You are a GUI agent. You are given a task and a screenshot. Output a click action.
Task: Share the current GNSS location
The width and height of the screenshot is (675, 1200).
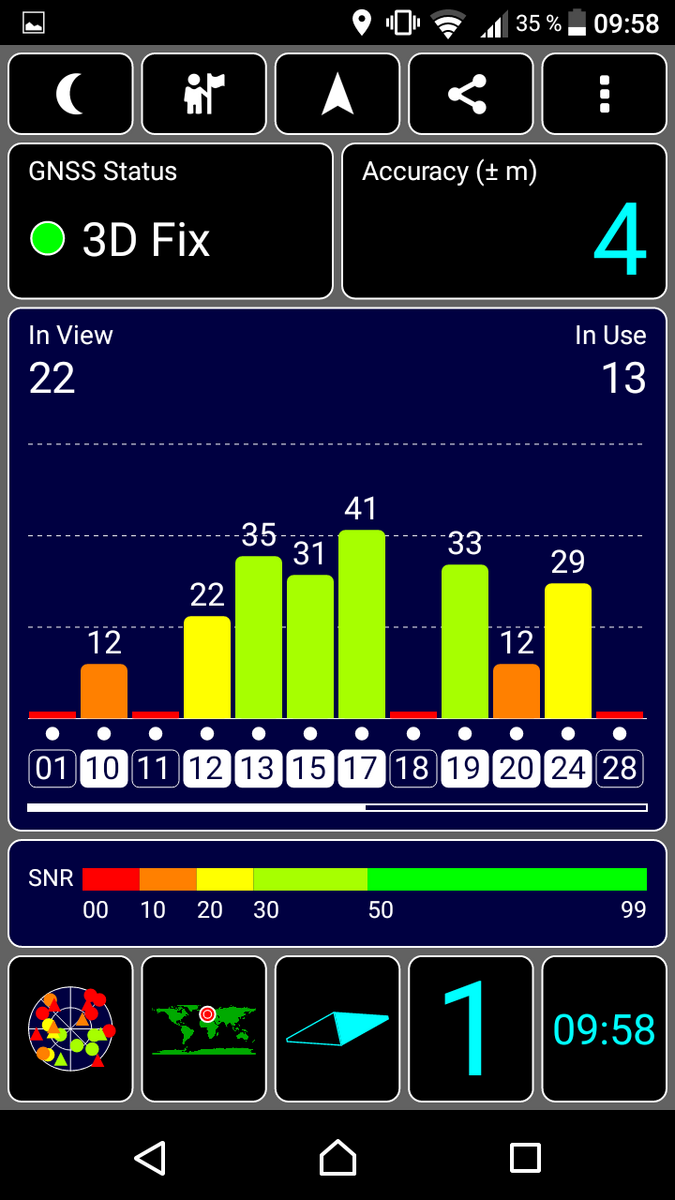coord(471,94)
